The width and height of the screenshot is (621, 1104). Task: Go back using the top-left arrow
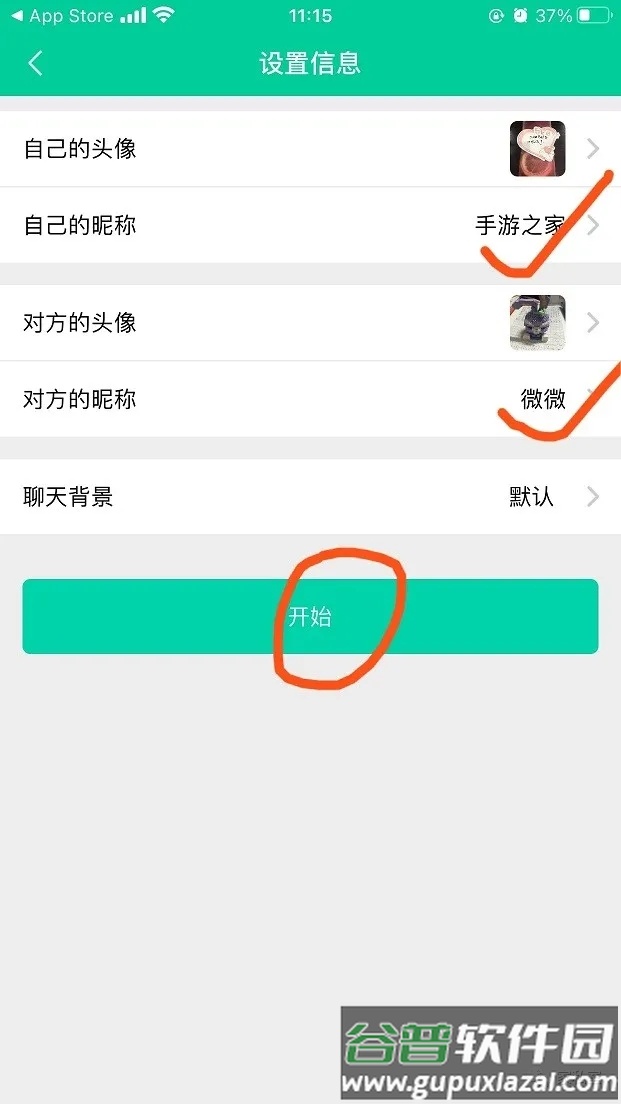click(x=35, y=64)
